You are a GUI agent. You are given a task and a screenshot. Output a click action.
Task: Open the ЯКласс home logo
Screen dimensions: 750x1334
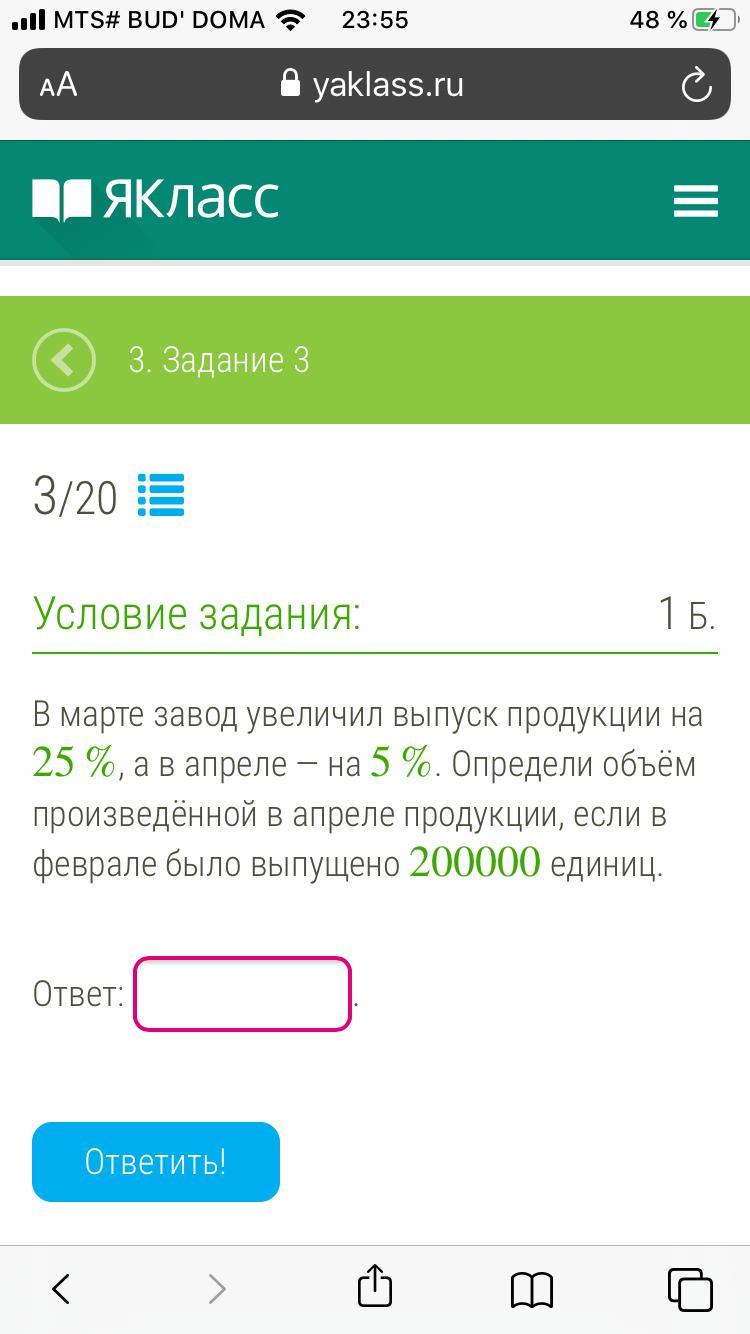pos(156,200)
